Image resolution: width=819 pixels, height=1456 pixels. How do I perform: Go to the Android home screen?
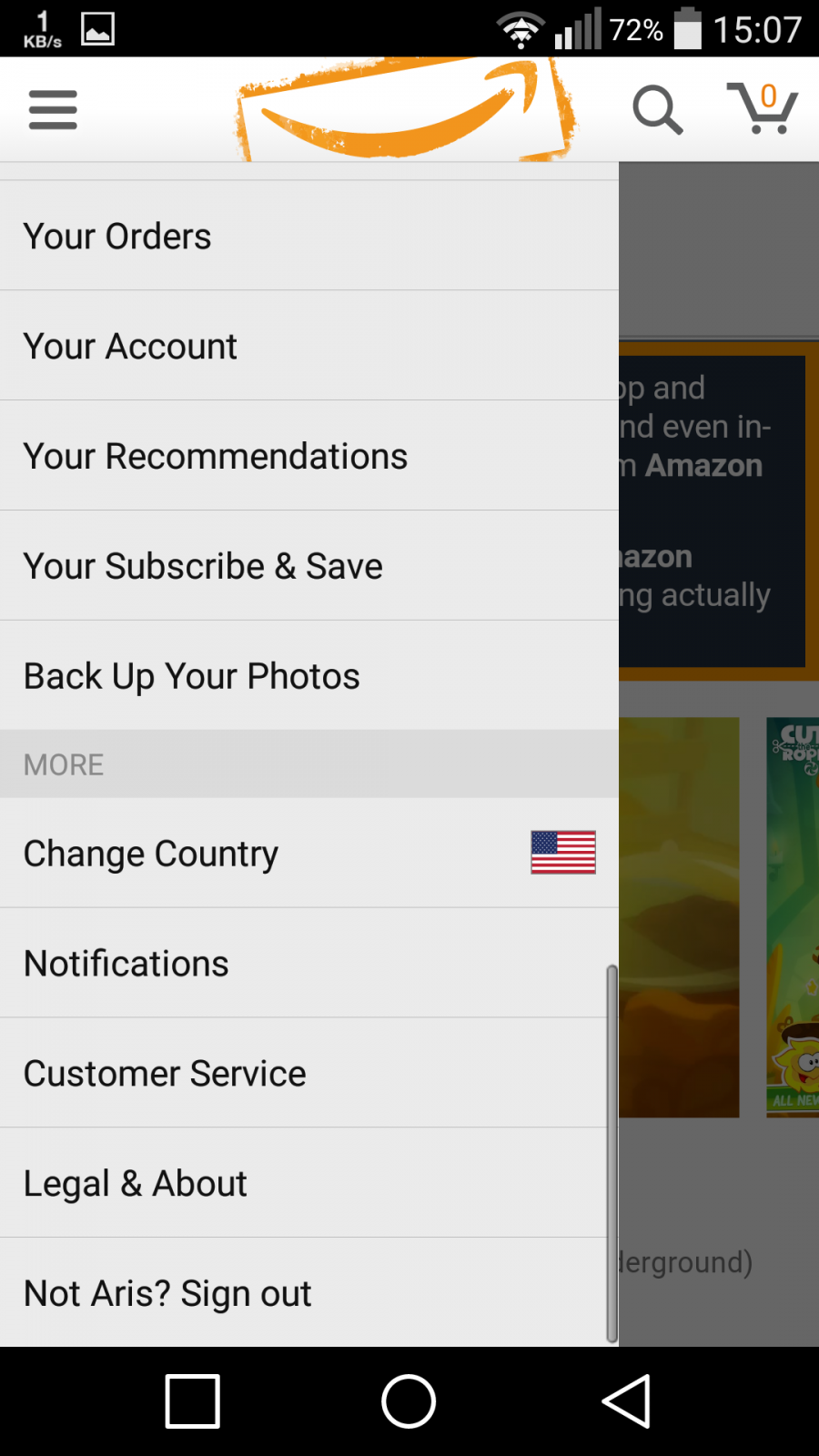coord(409,1401)
